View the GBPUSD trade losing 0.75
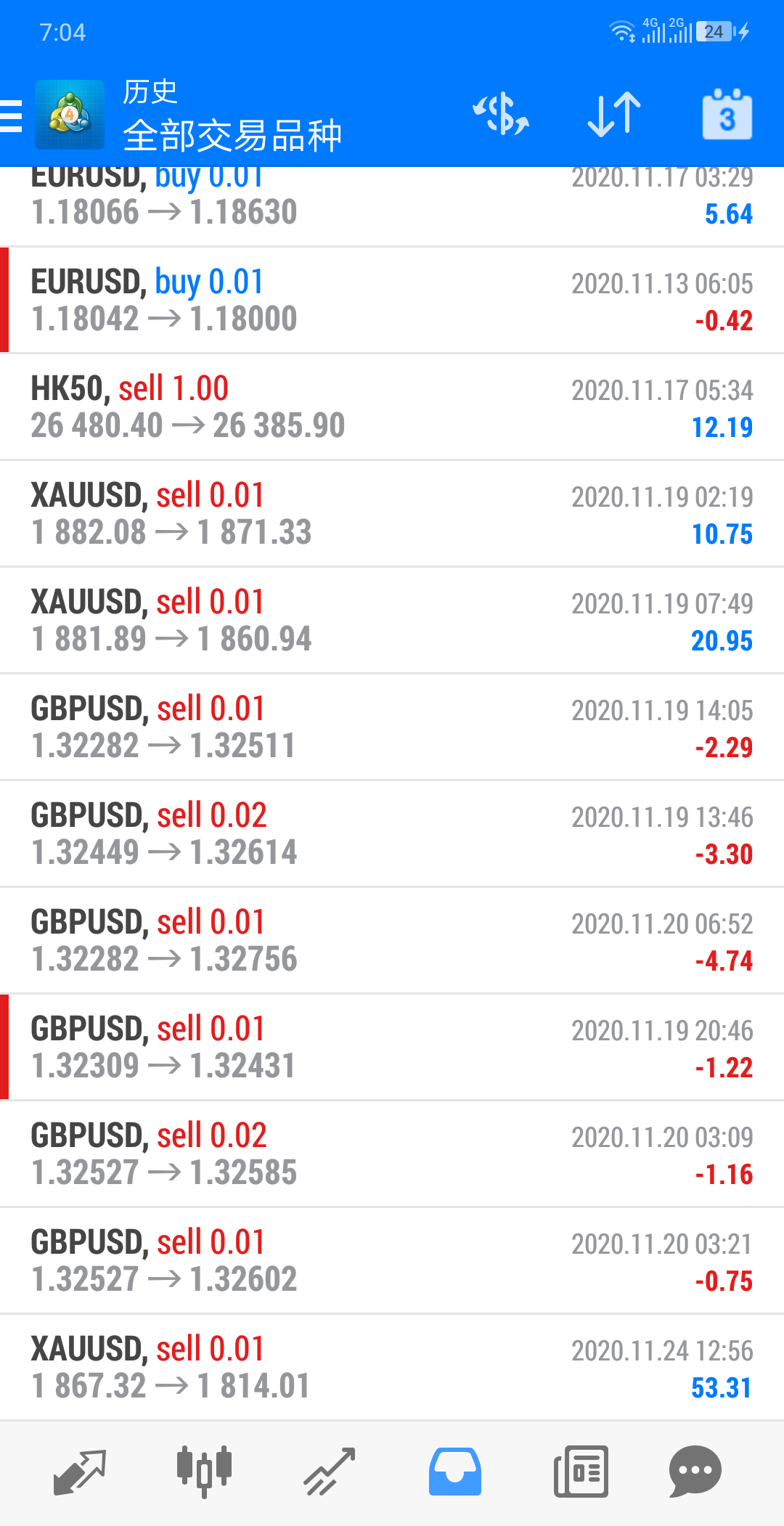 [392, 1261]
